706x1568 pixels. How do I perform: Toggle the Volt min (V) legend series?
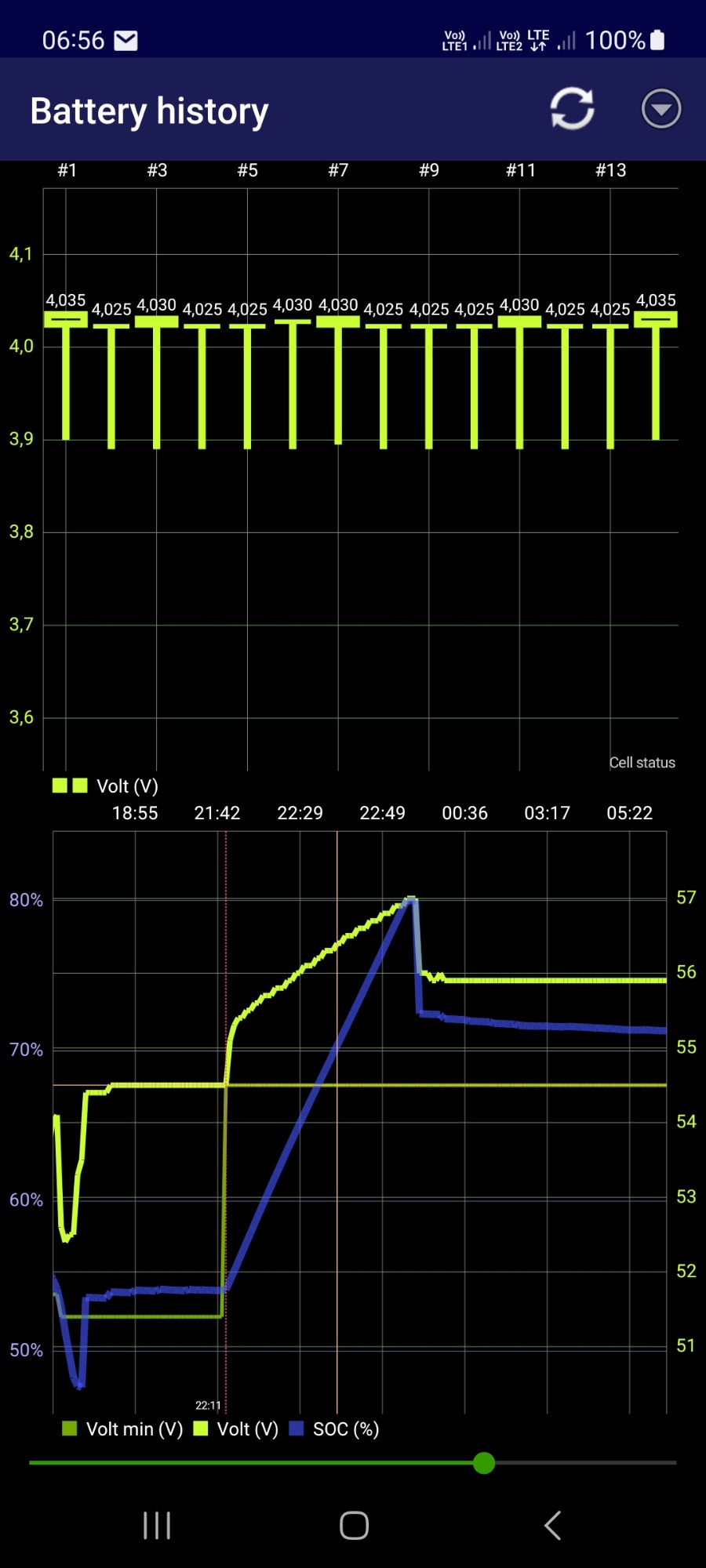pyautogui.click(x=122, y=1429)
